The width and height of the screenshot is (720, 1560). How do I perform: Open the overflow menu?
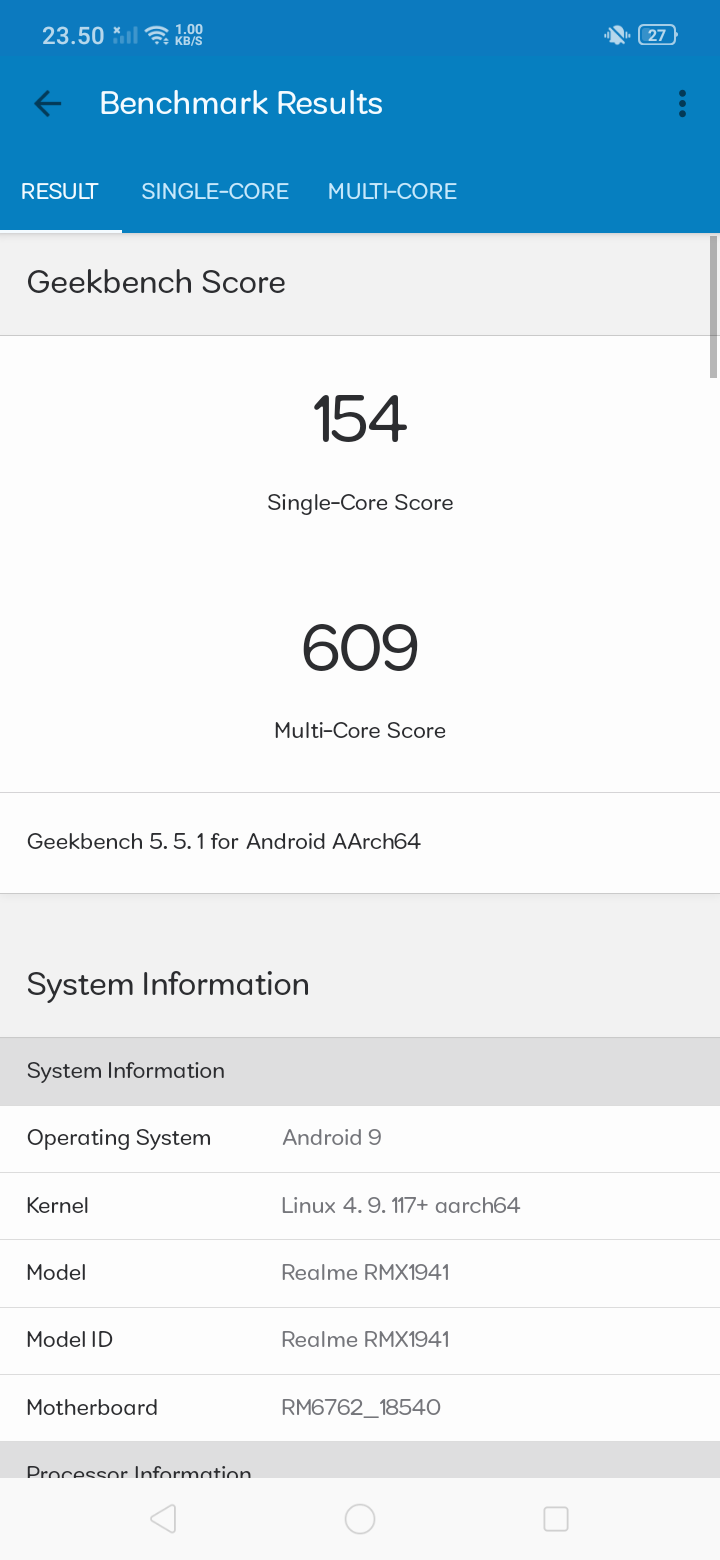pos(682,103)
